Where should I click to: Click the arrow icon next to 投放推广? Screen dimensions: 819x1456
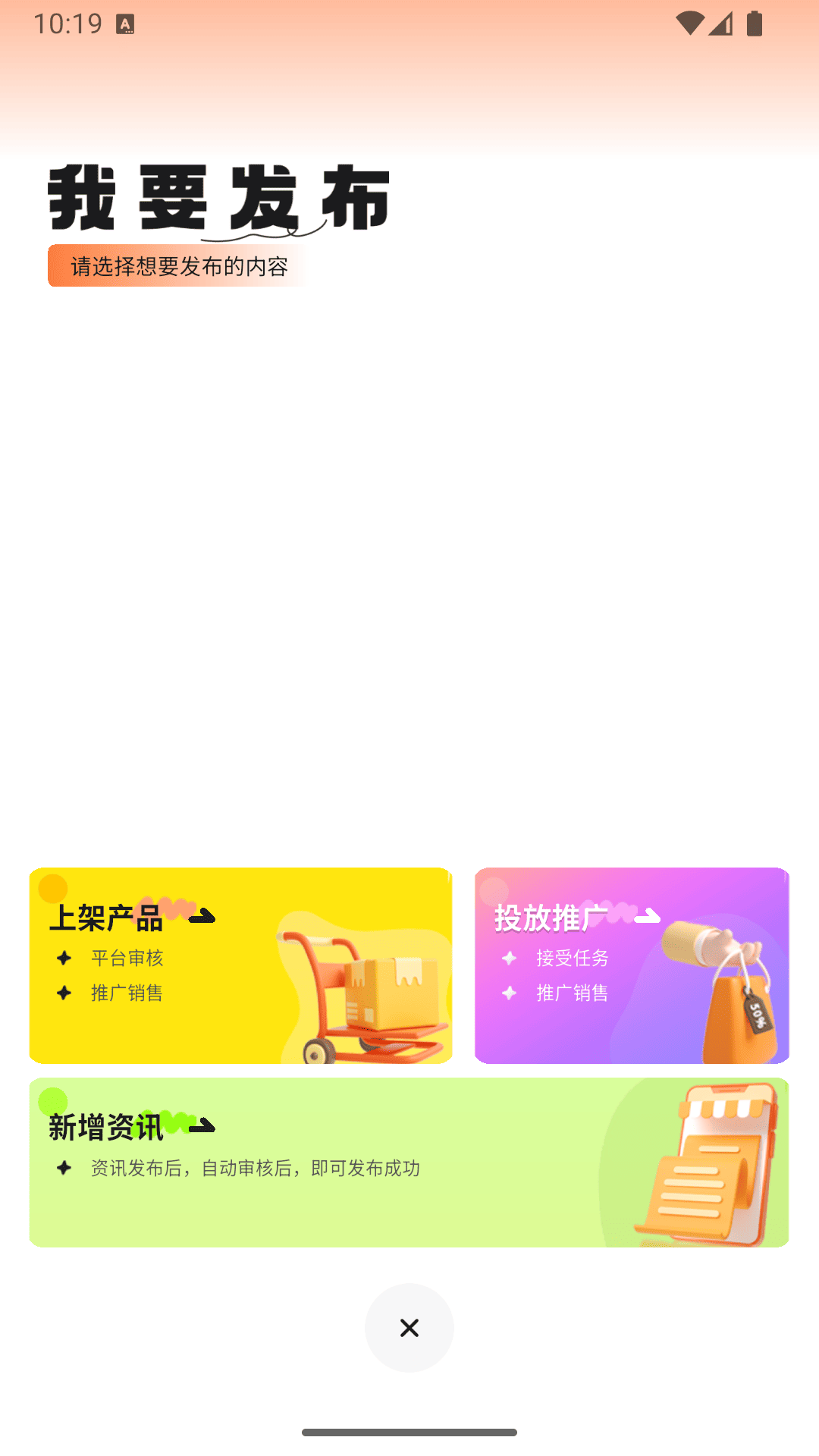pos(648,917)
